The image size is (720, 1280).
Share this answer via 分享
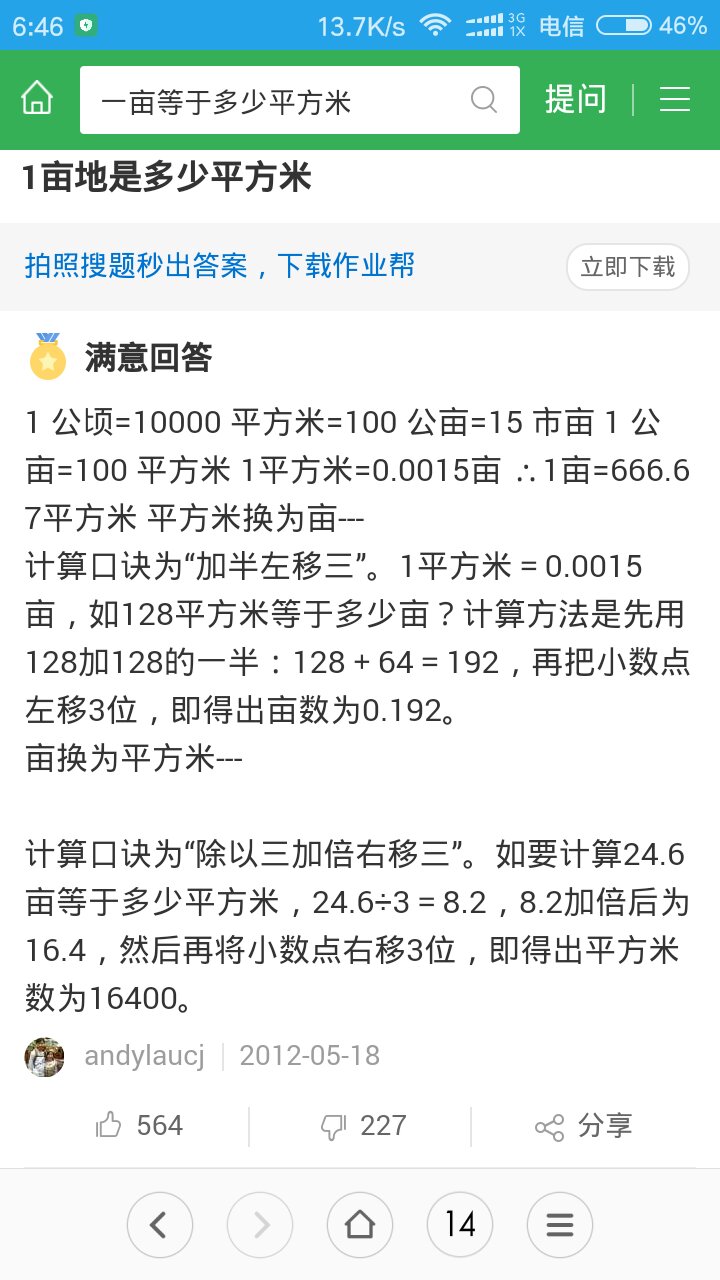tap(584, 1126)
